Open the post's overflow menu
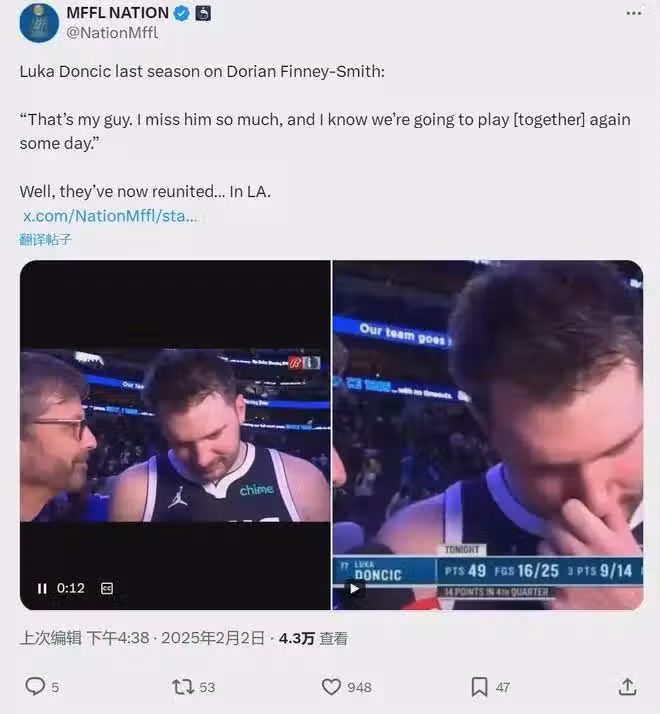The width and height of the screenshot is (660, 714). pos(633,13)
